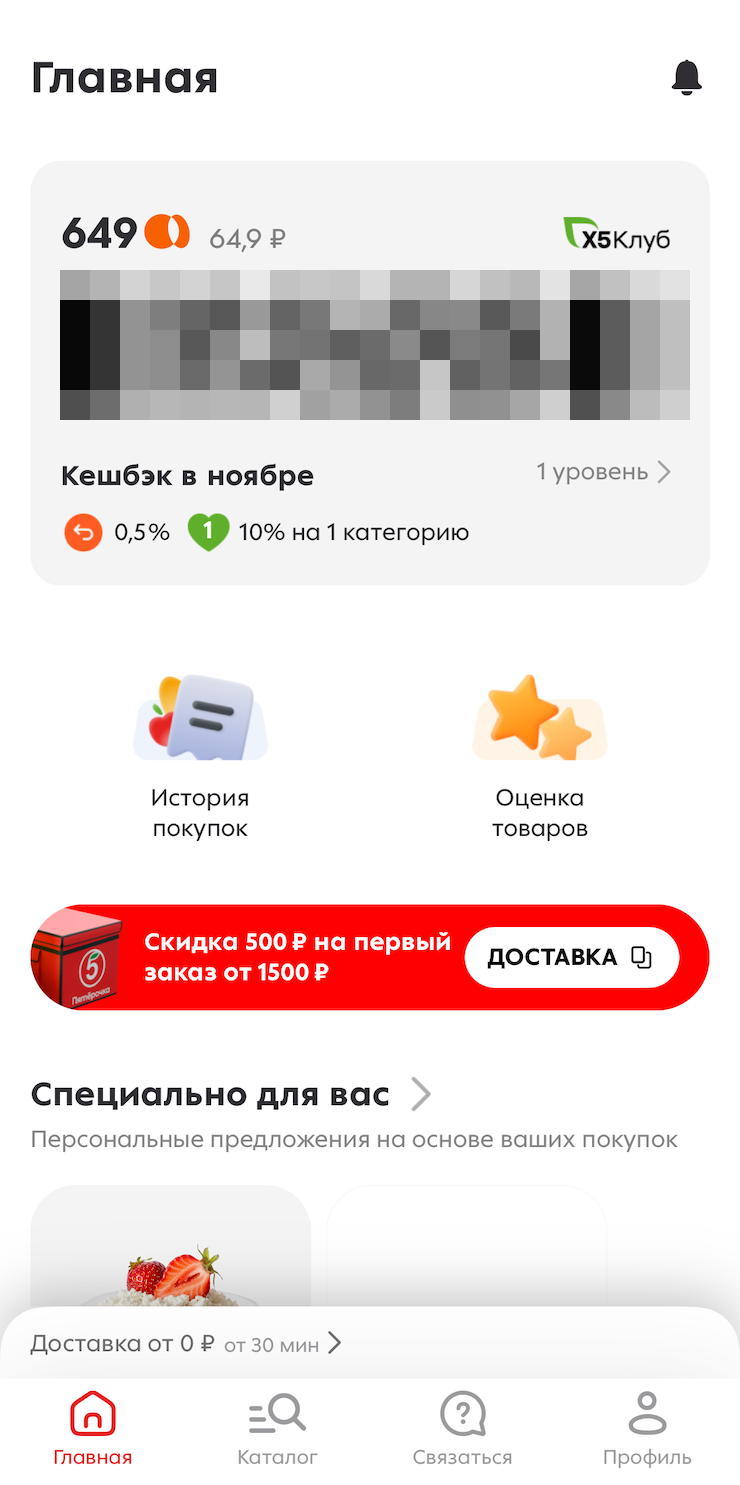Switch to the Главная tab
Screen dimensions: 740x1485
92,1430
